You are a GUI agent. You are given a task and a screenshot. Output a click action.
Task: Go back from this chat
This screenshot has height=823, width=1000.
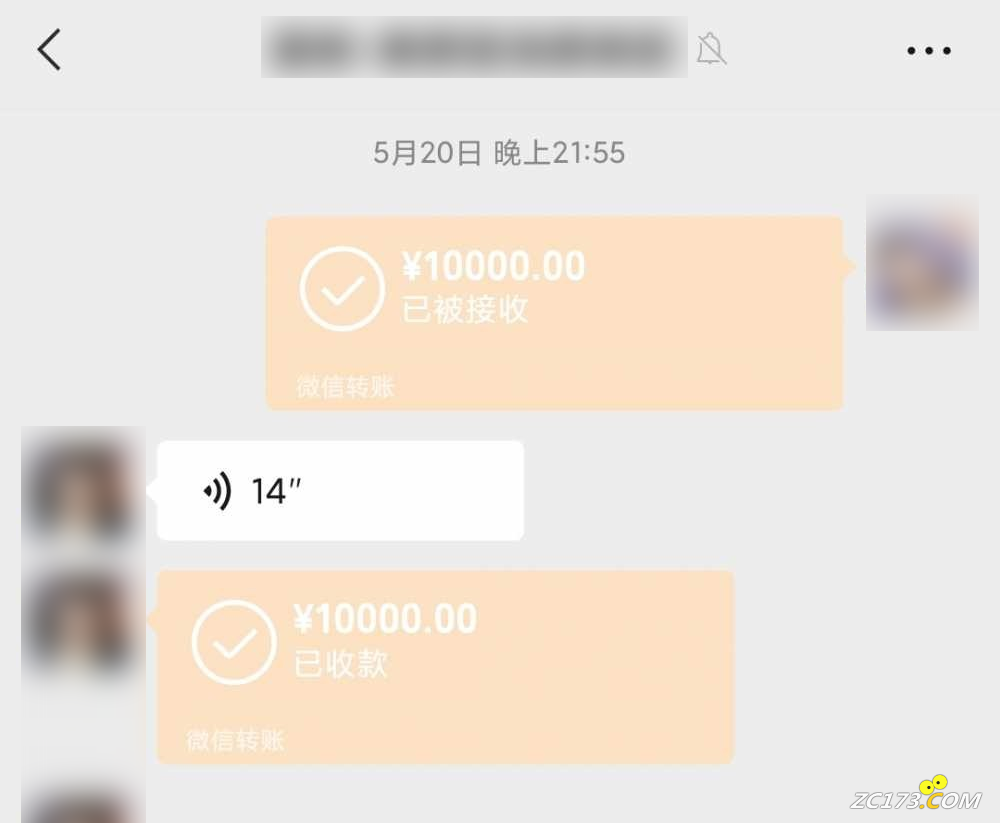49,49
